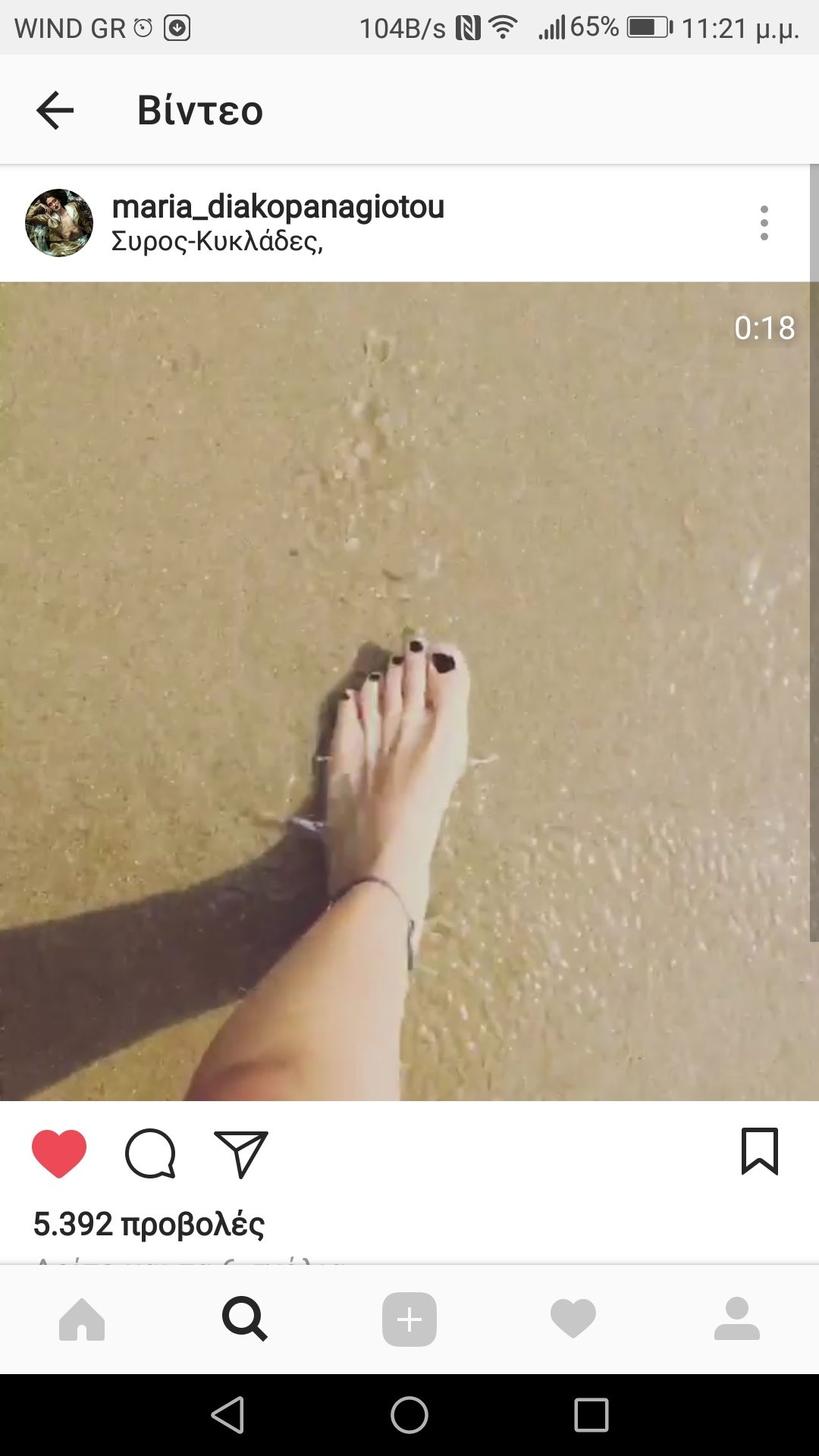Image resolution: width=819 pixels, height=1456 pixels.
Task: Open the maria_diakopanagiotou username link
Action: pyautogui.click(x=278, y=206)
